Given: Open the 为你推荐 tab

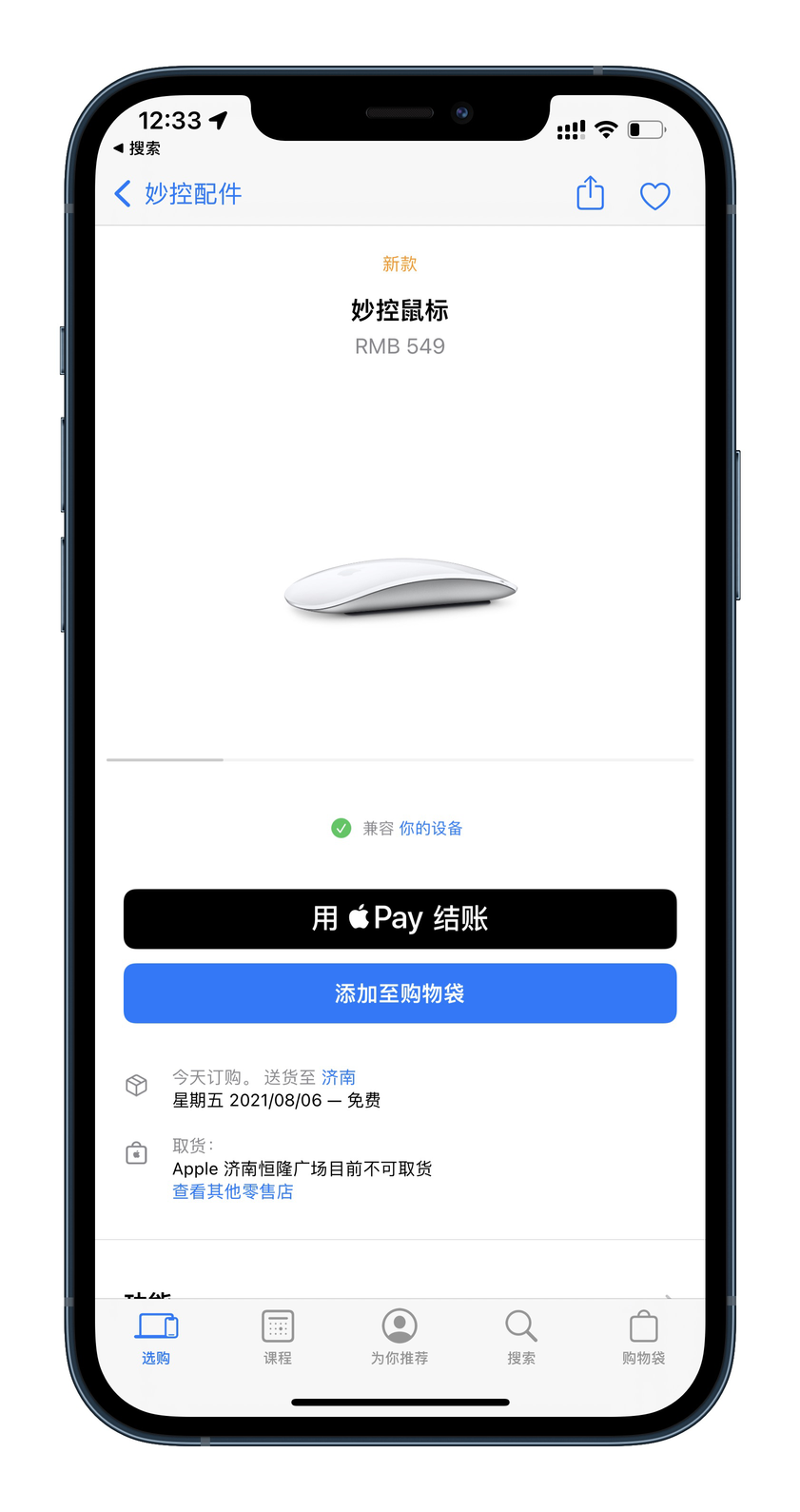Looking at the screenshot, I should (400, 1338).
